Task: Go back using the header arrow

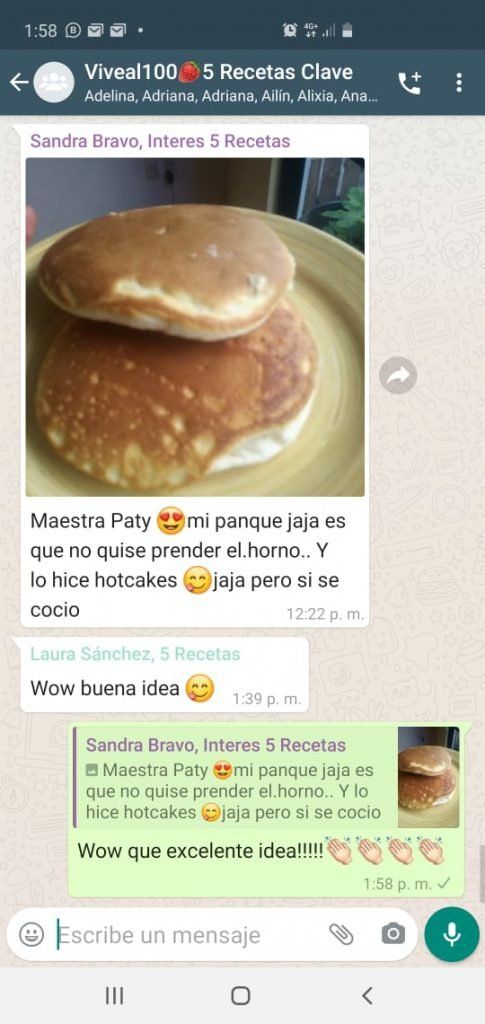Action: 18,82
